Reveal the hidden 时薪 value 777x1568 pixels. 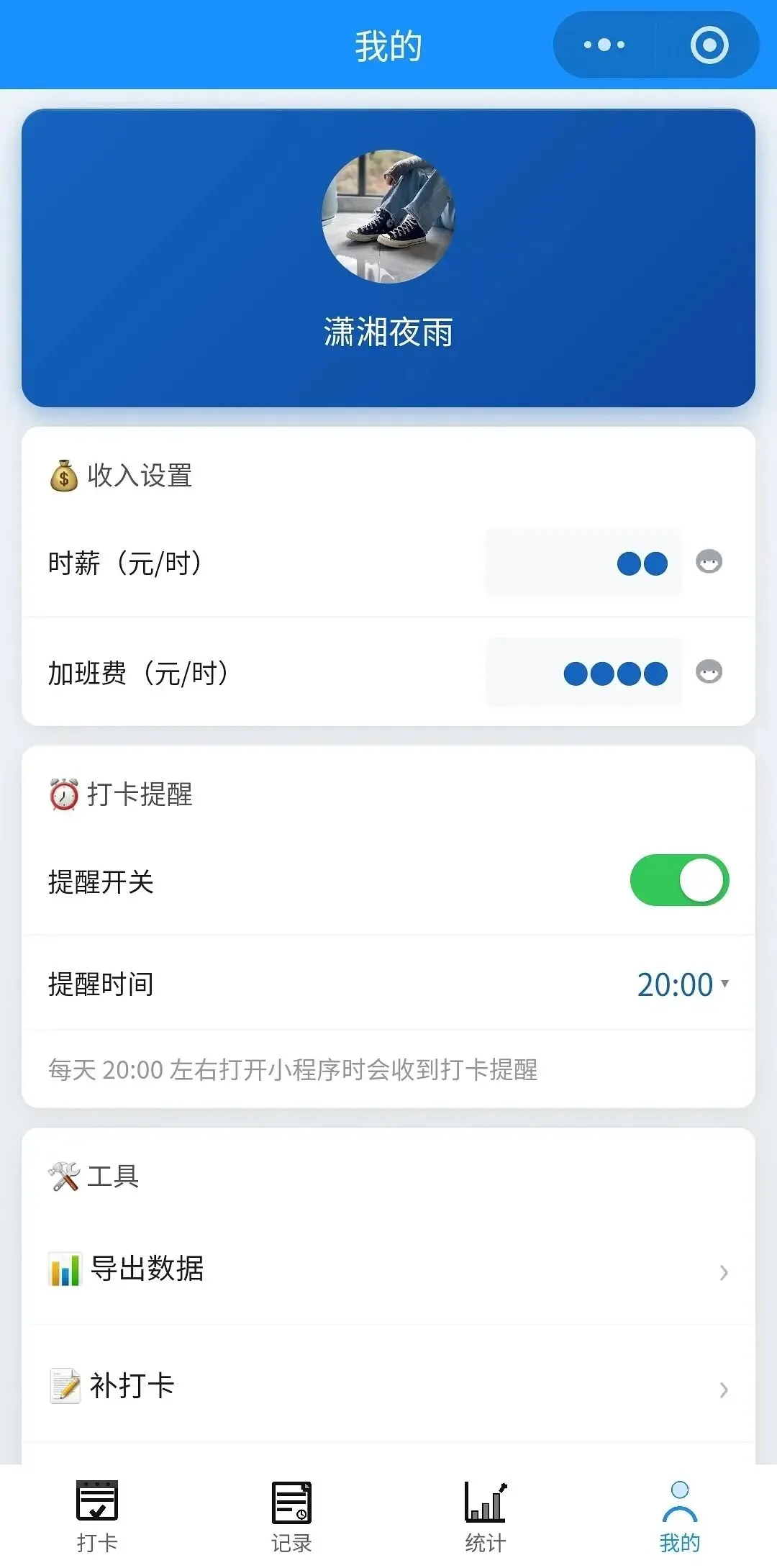click(x=709, y=561)
